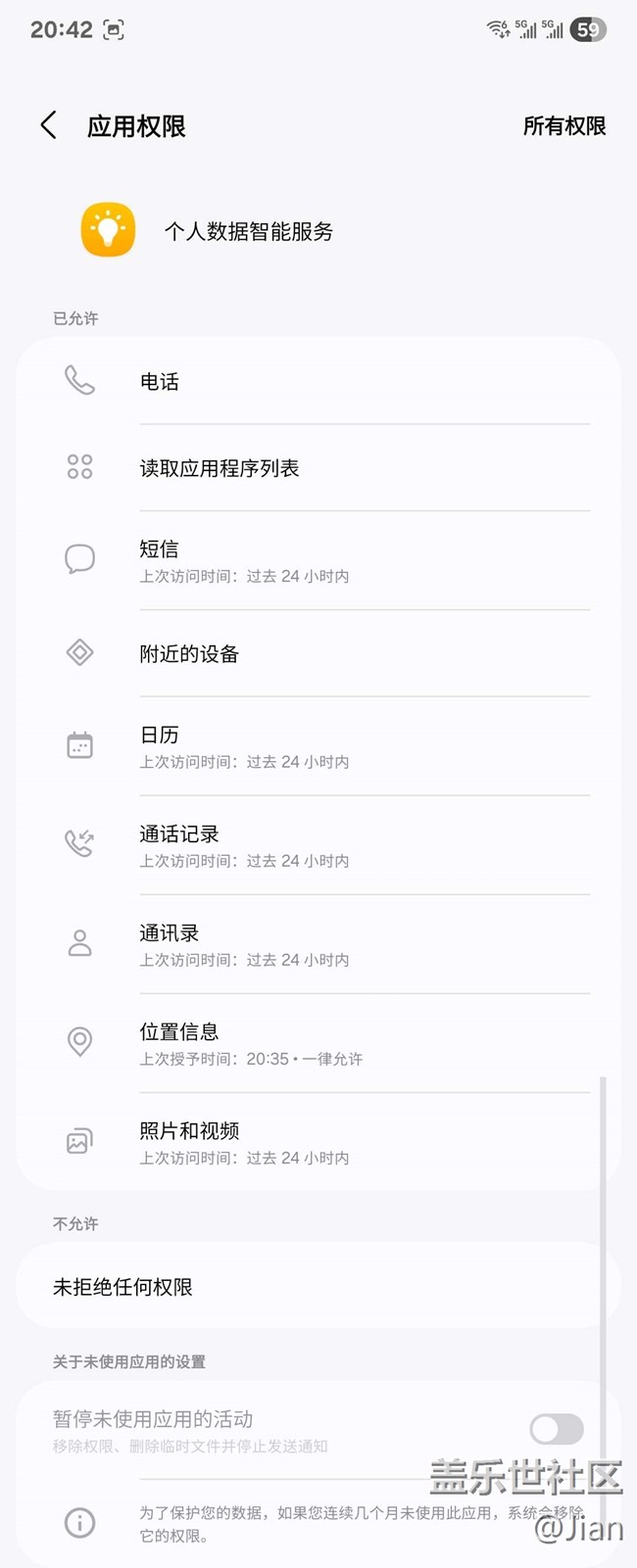The width and height of the screenshot is (637, 1568).
Task: Open the 短信 permission settings
Action: coord(318,560)
